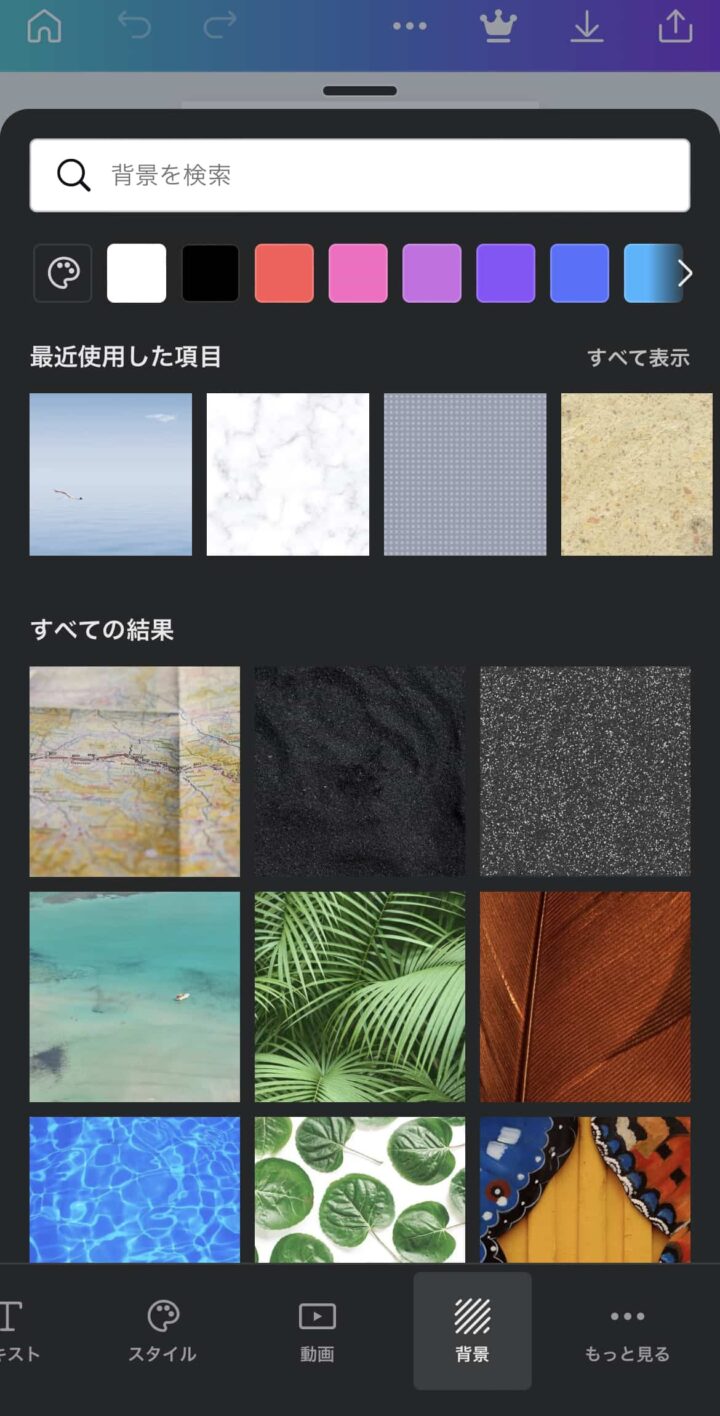Open すべて表示 for recently used items

638,358
